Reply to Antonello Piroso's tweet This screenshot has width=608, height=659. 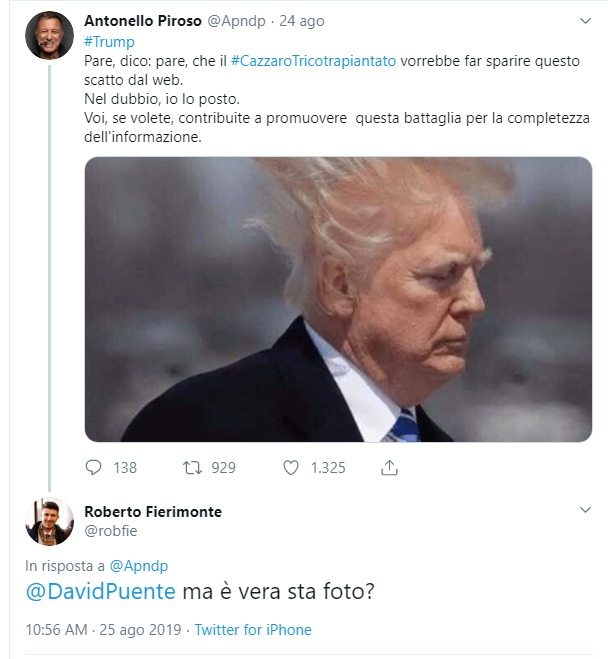(x=94, y=467)
